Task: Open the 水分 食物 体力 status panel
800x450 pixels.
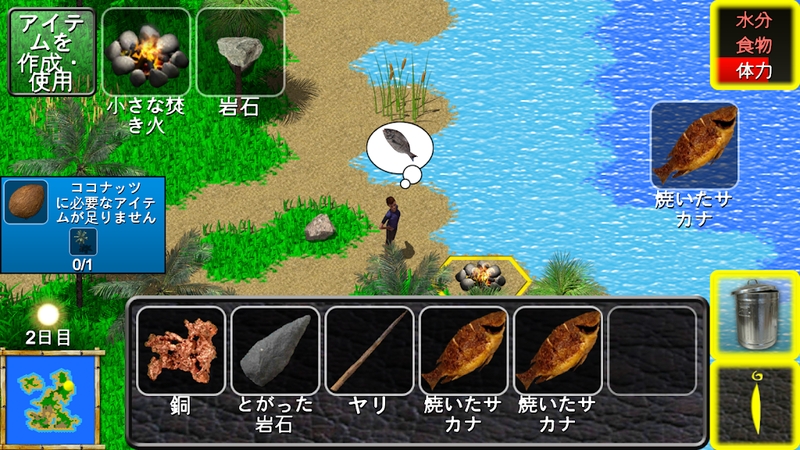Action: click(755, 45)
